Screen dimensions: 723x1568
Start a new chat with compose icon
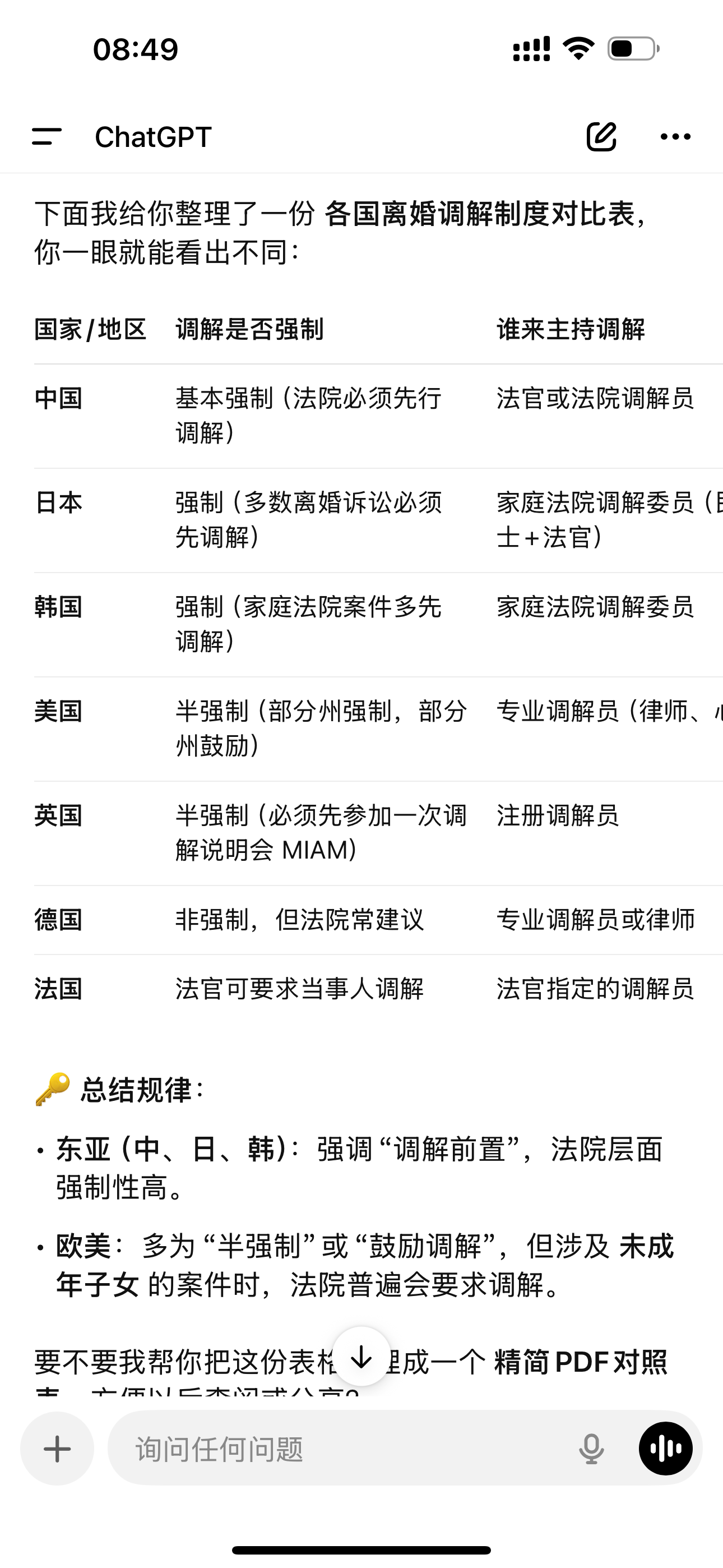point(601,136)
